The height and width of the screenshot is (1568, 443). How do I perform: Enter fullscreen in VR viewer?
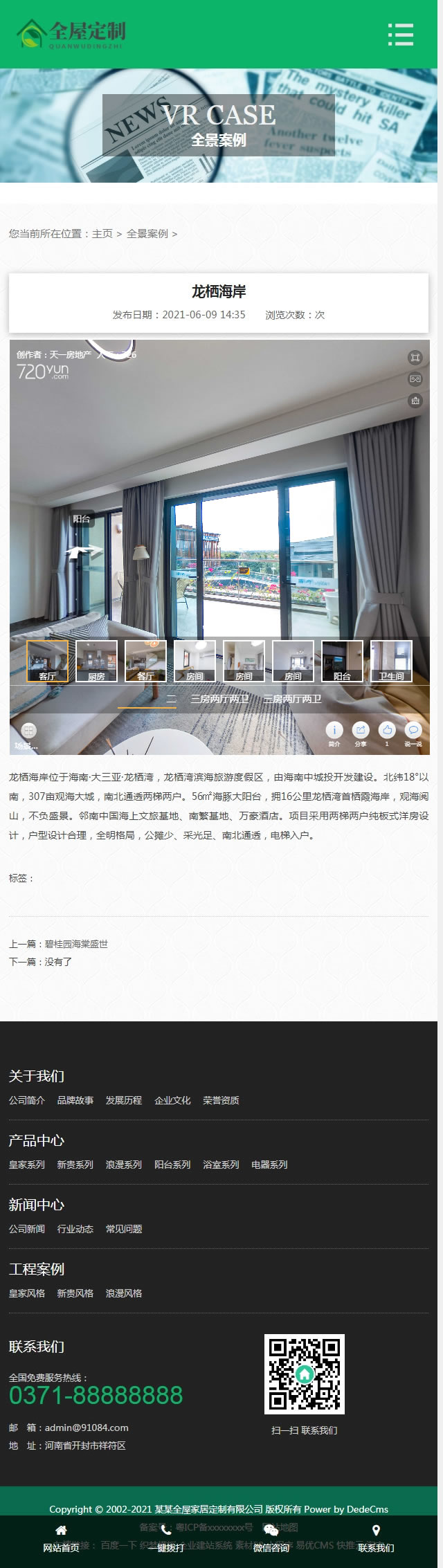pos(415,357)
